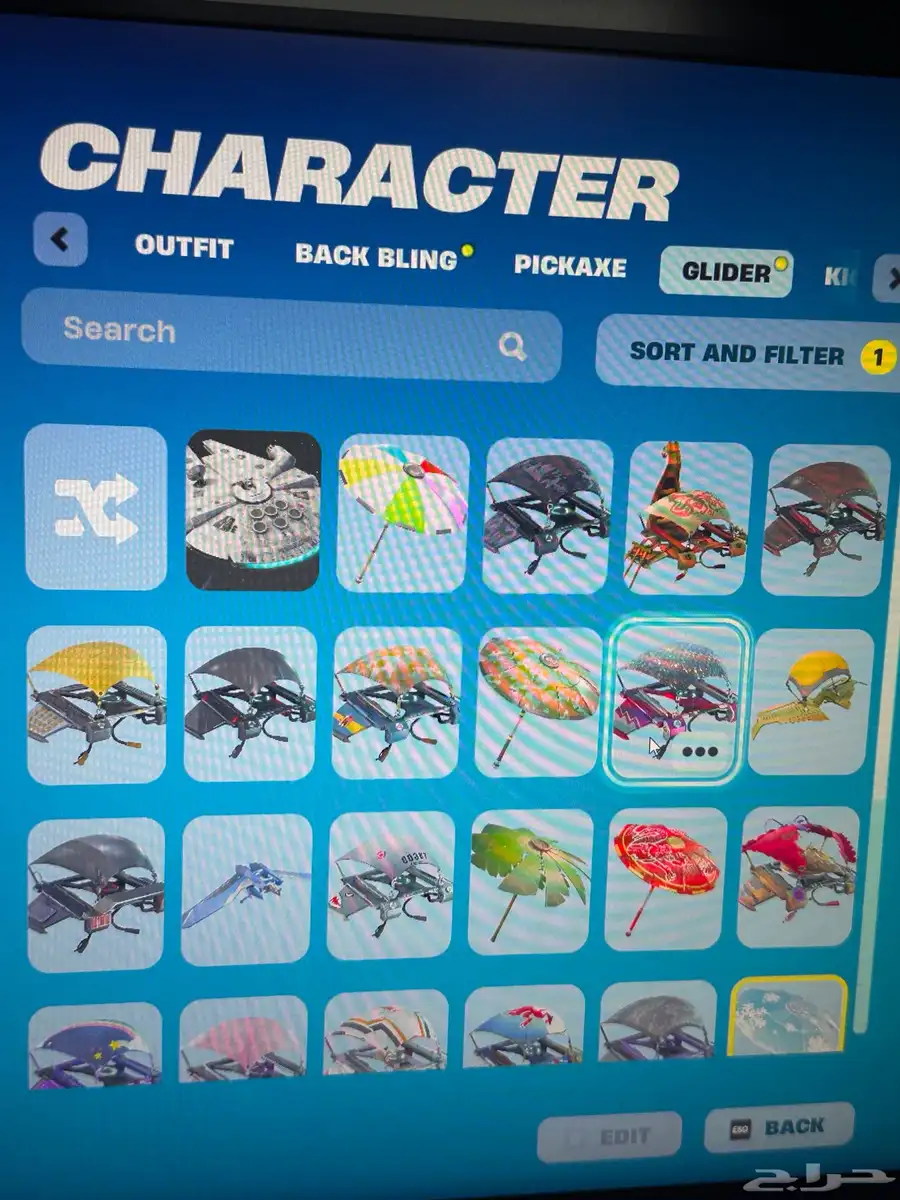Viewport: 900px width, 1200px height.
Task: Choose the red patterned paper umbrella
Action: (x=665, y=878)
